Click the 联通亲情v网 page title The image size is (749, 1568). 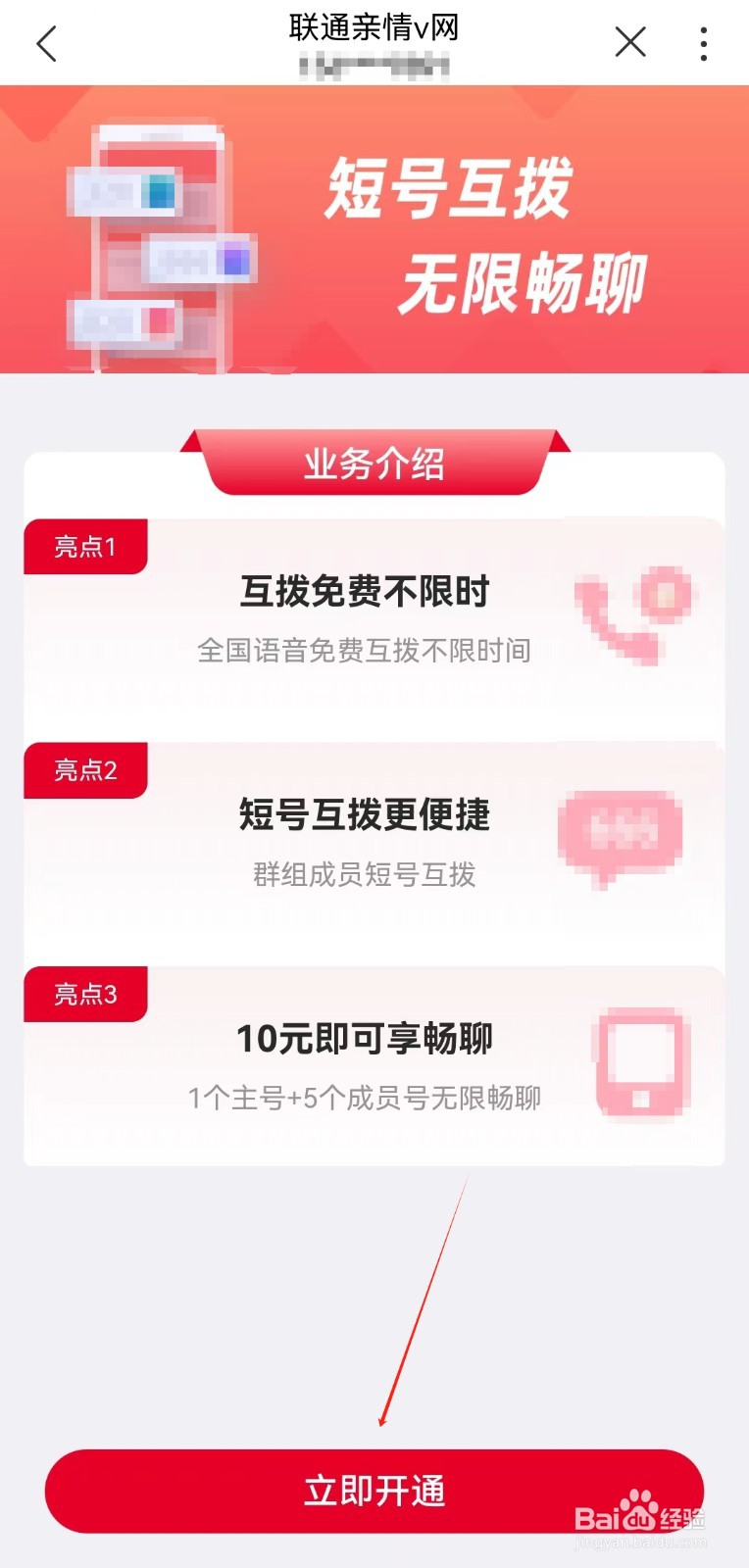coord(374,28)
